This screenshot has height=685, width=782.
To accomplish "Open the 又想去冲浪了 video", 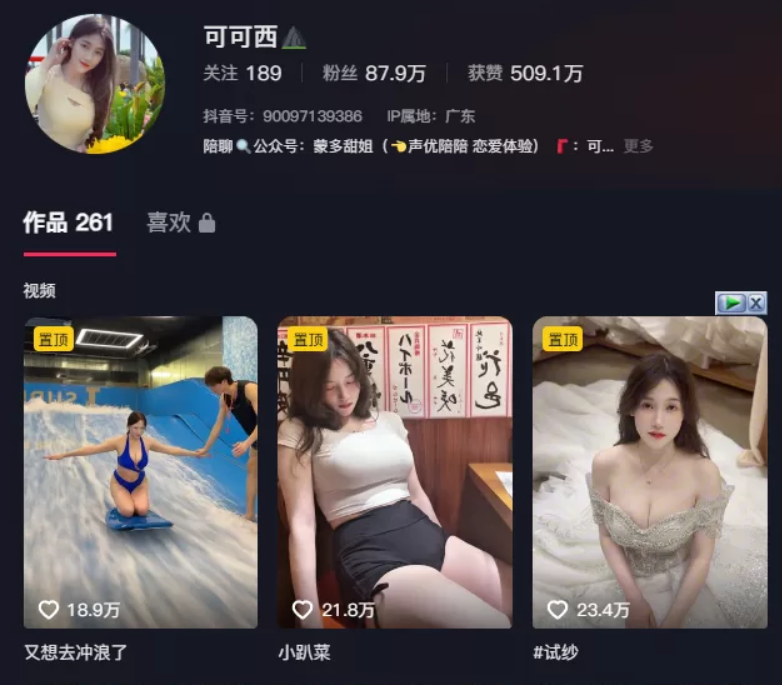I will pos(140,472).
